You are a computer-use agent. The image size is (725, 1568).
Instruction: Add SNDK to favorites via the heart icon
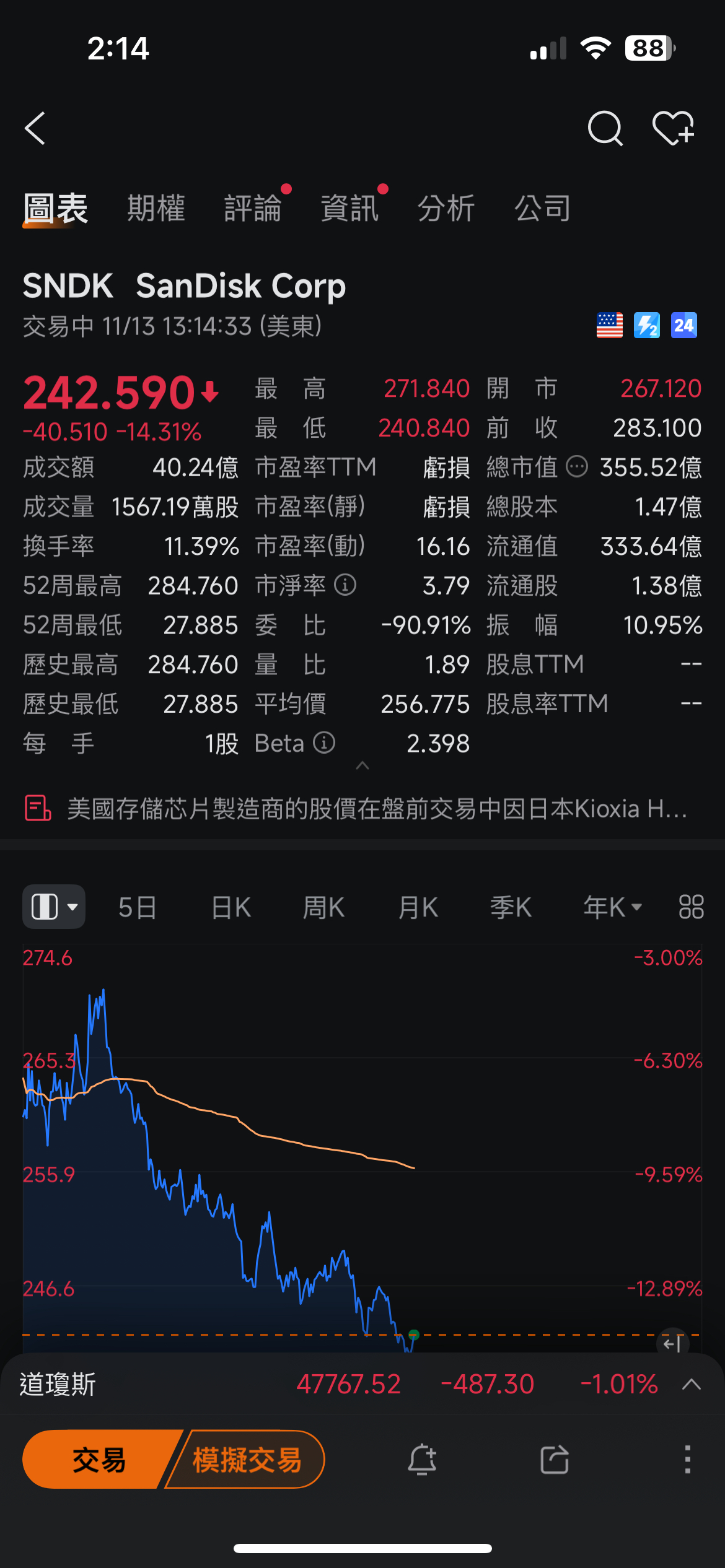pos(673,128)
